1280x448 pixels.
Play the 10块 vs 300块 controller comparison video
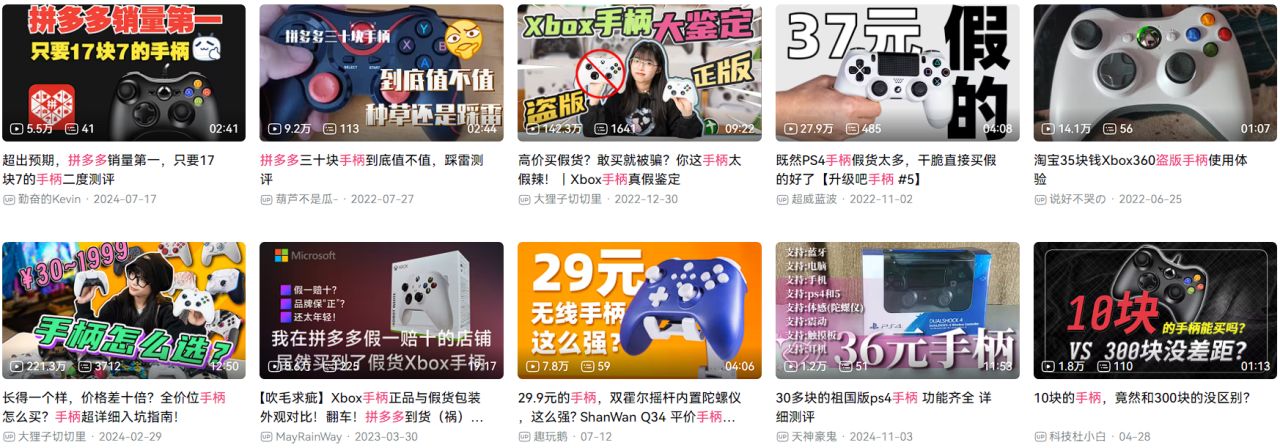[x=1155, y=310]
